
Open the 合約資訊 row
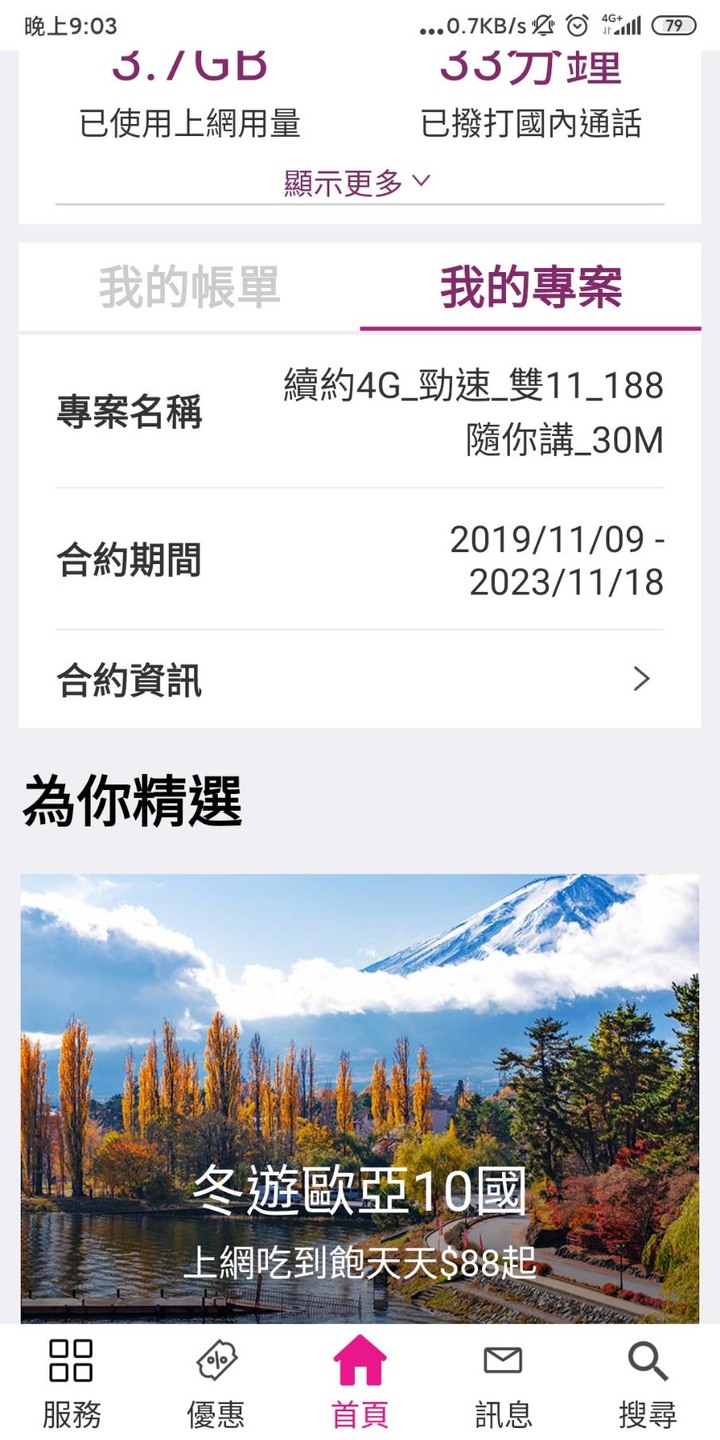[360, 680]
